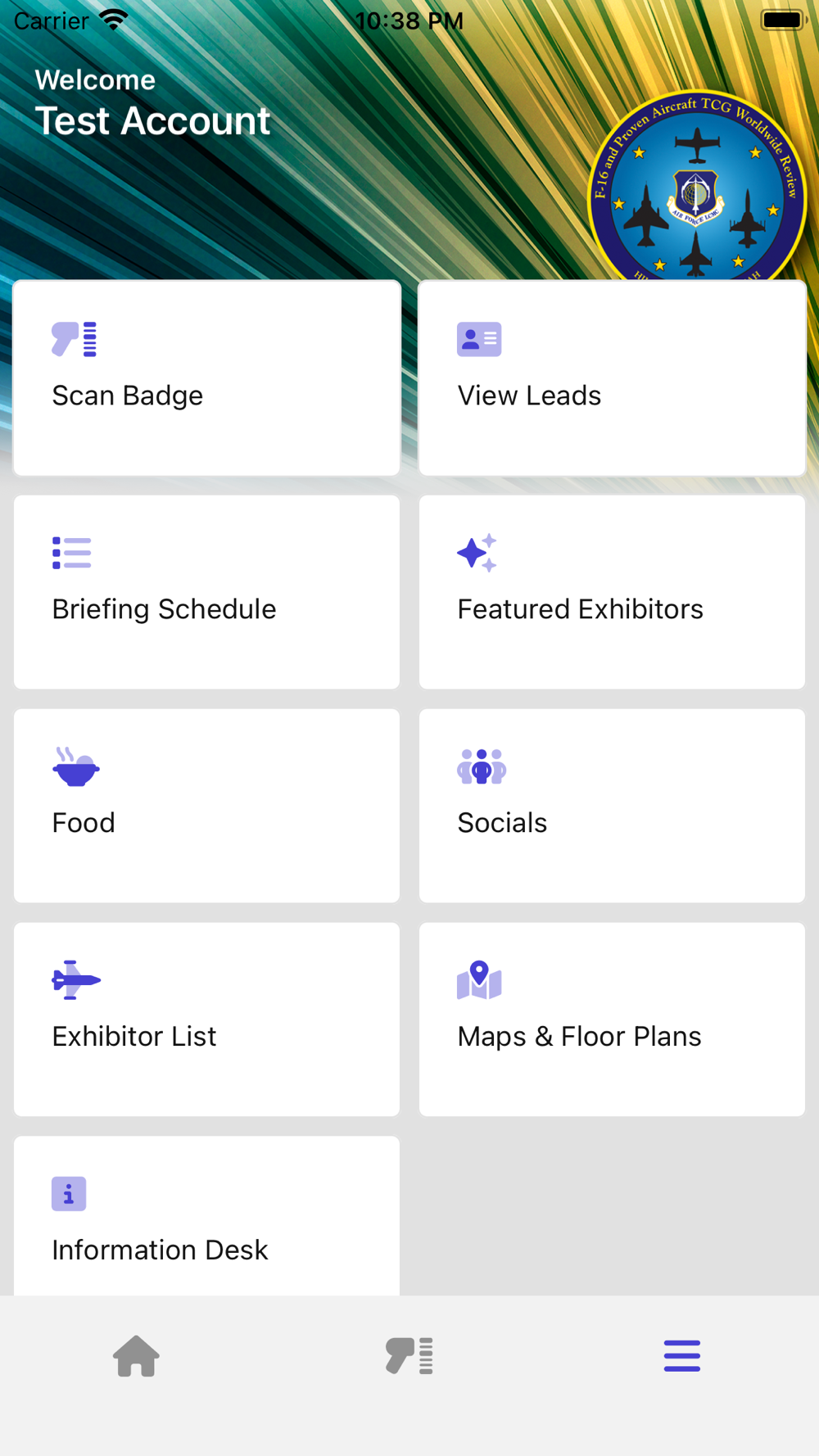View the Exhibitor List
Image resolution: width=819 pixels, height=1456 pixels.
click(x=206, y=1020)
